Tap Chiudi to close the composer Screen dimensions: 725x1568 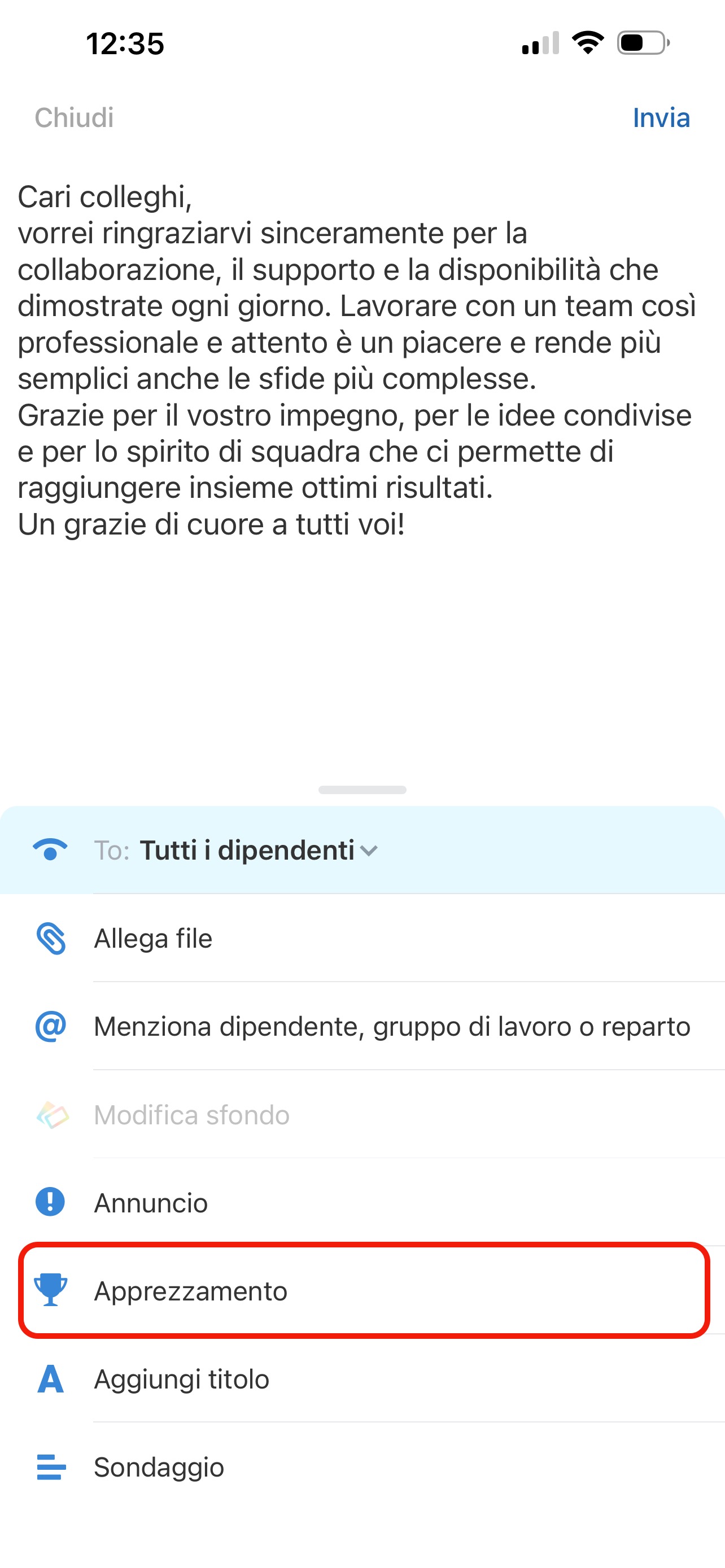pyautogui.click(x=73, y=117)
